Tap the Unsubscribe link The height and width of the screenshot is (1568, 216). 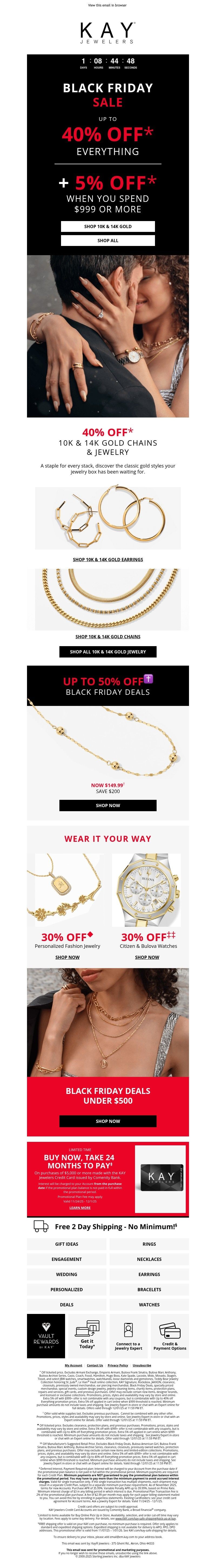[142, 1365]
